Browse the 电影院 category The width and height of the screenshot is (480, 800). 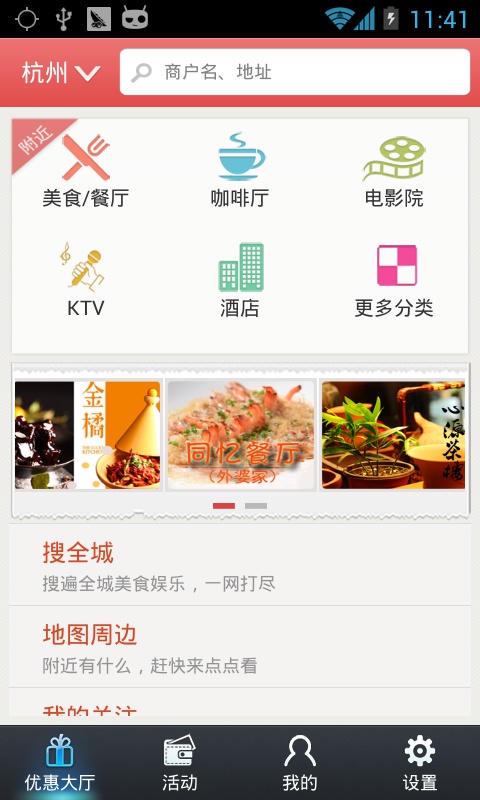(x=394, y=171)
